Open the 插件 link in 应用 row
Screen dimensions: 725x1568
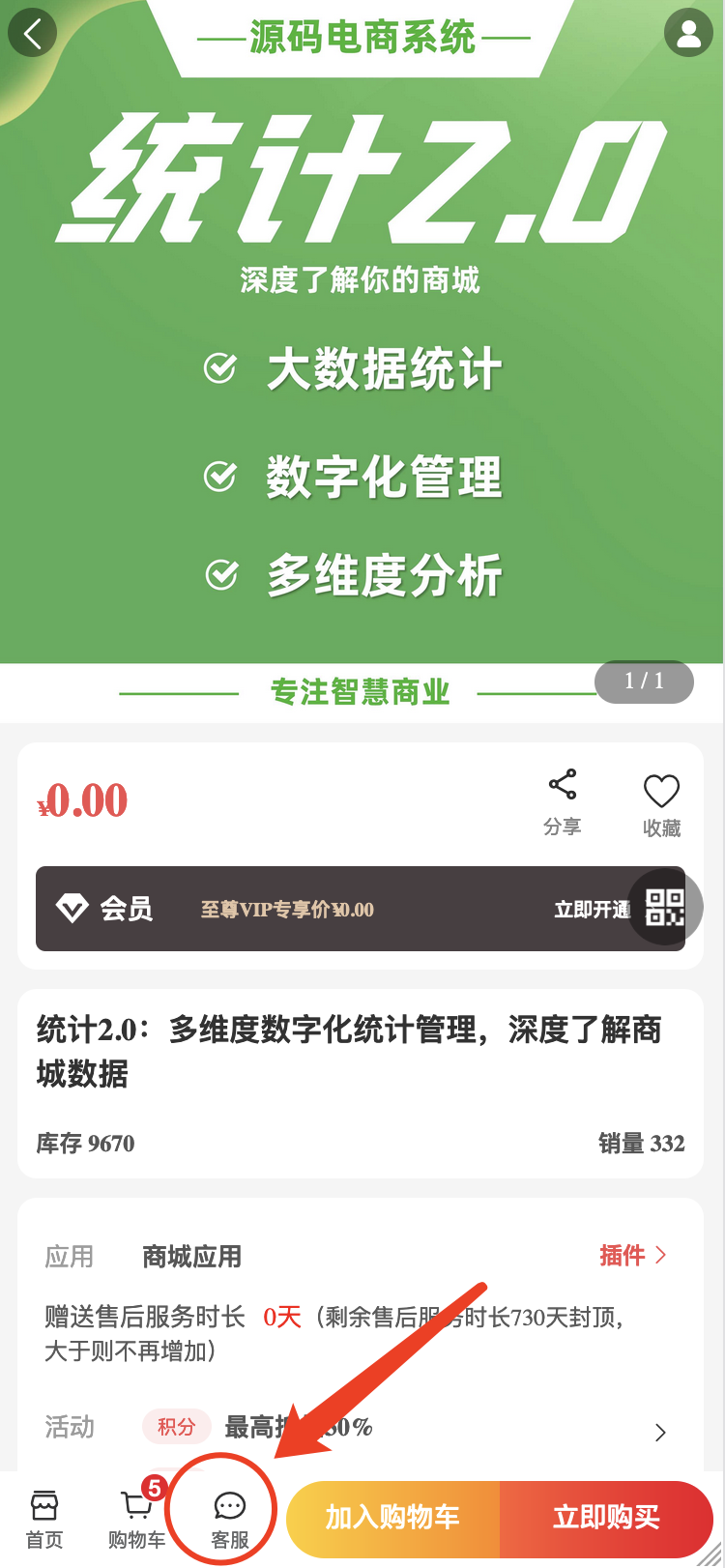click(633, 1255)
